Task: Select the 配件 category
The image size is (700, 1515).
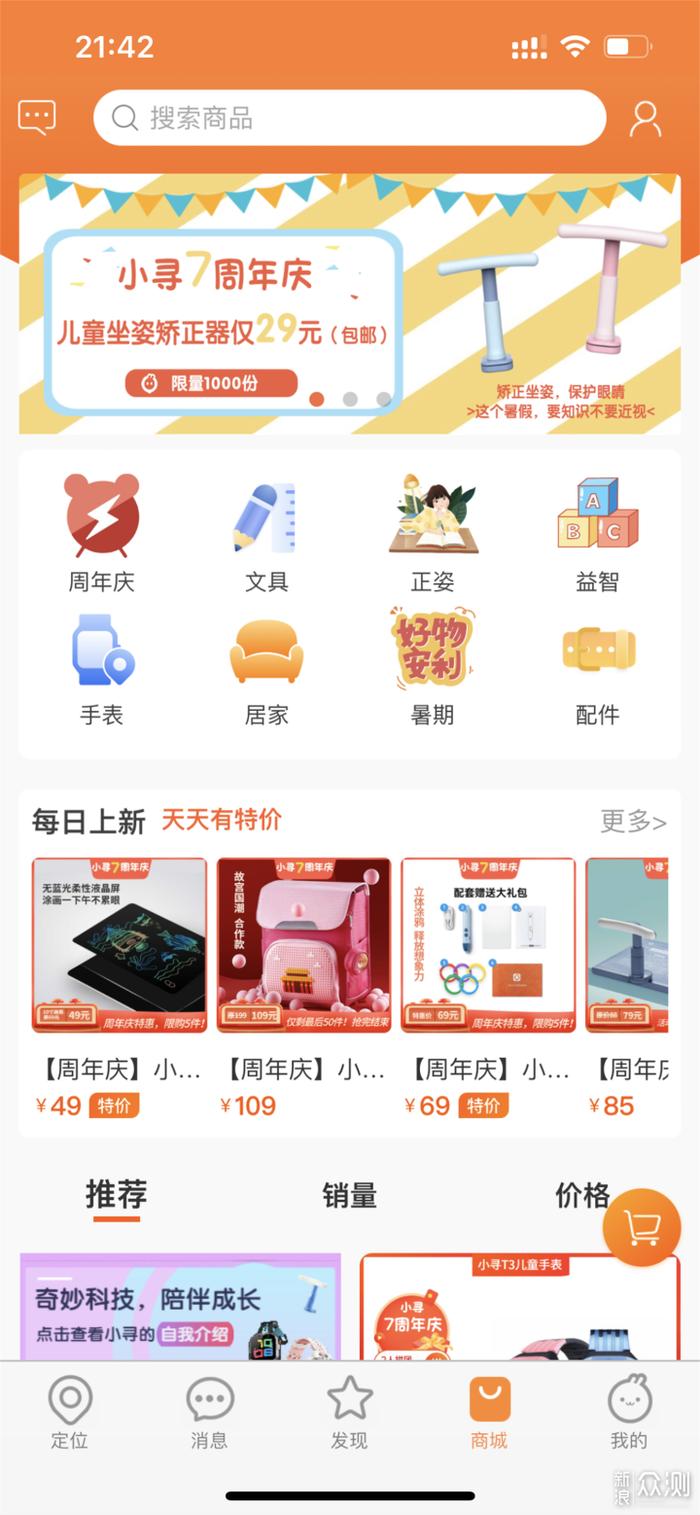Action: (x=598, y=668)
